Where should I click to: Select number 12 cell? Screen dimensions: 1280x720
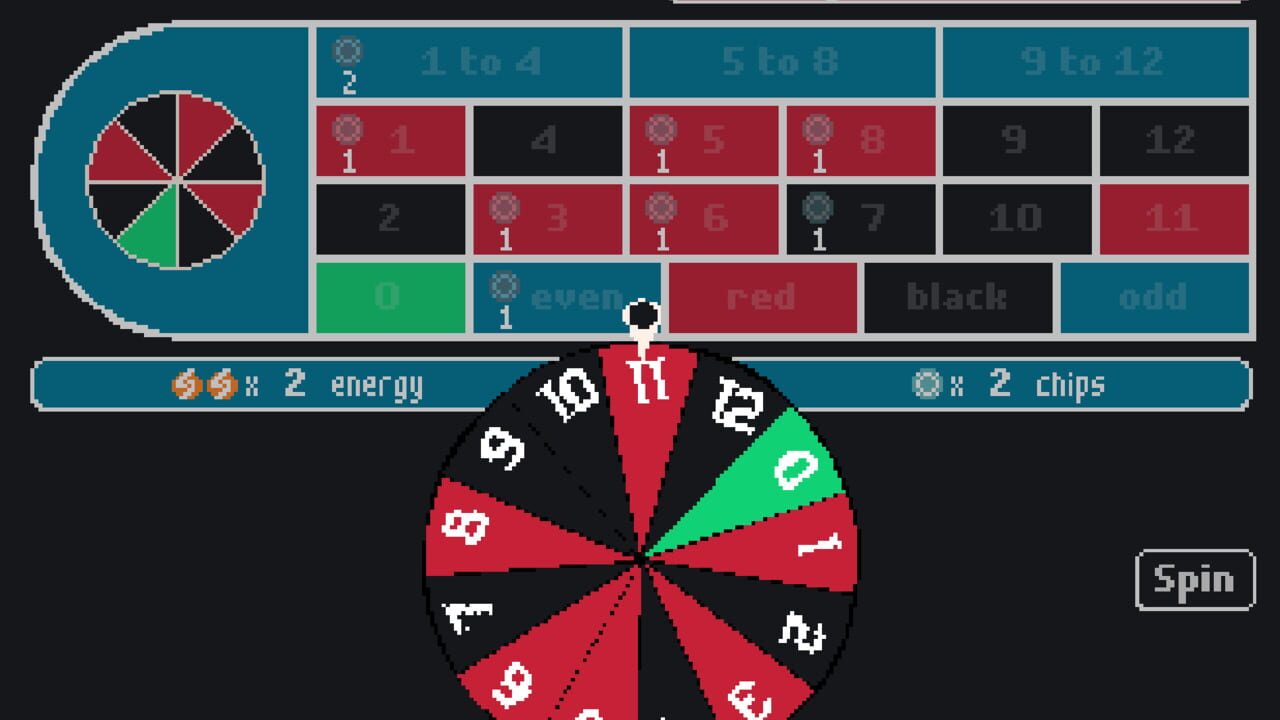pos(1175,141)
